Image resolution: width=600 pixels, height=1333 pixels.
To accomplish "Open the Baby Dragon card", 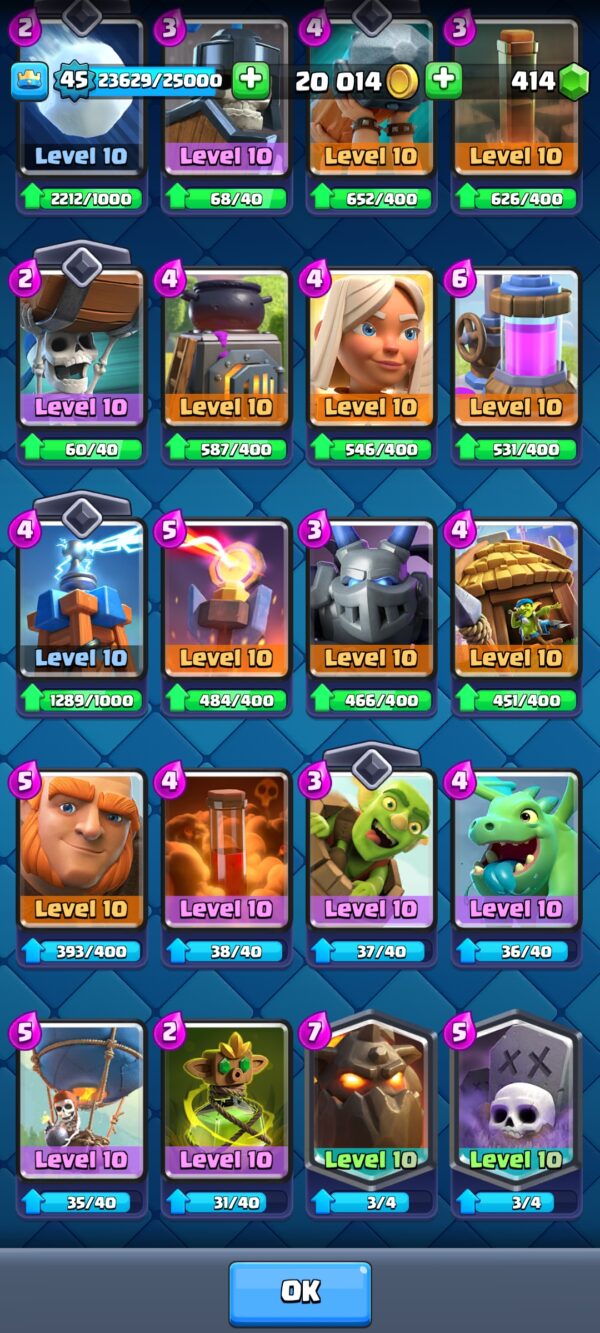I will click(517, 867).
